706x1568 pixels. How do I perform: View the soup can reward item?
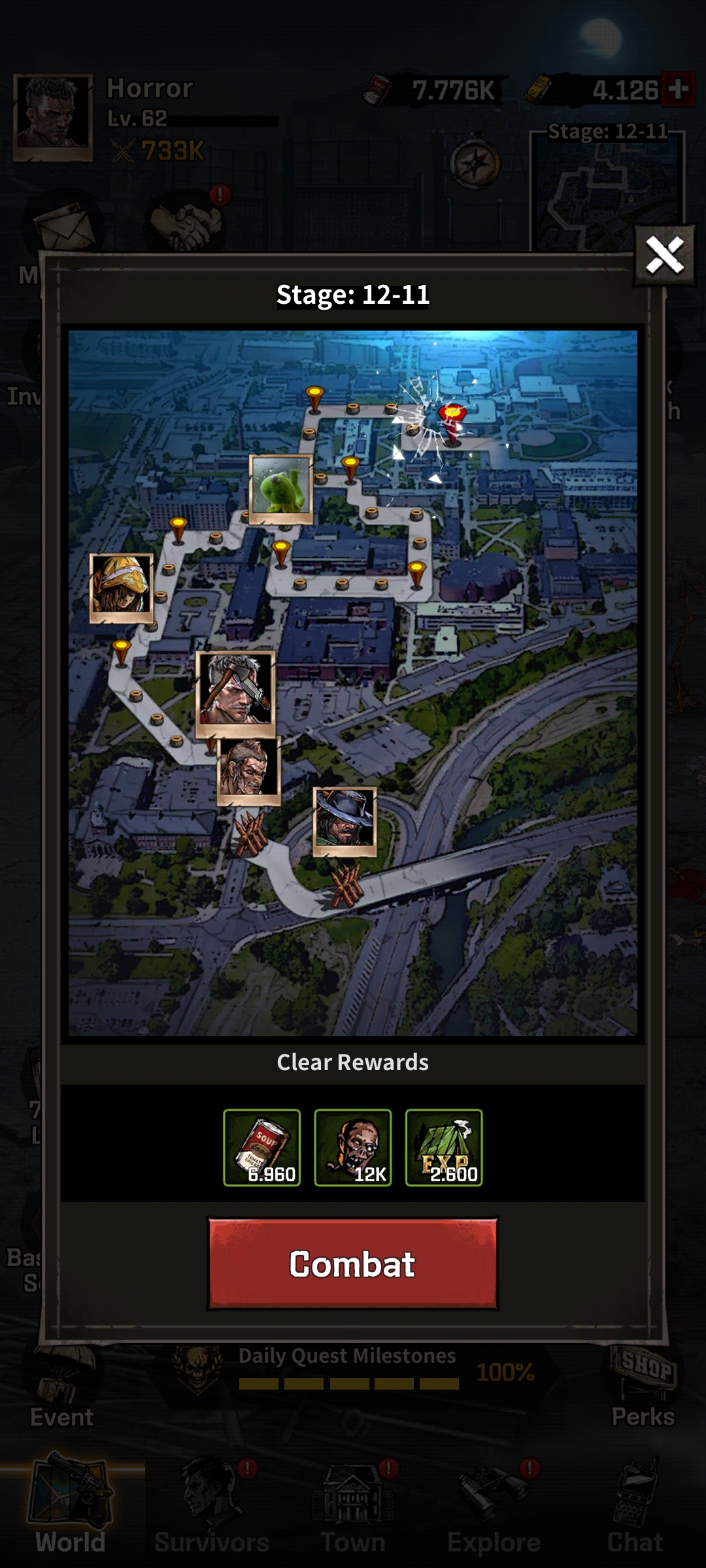point(261,1147)
